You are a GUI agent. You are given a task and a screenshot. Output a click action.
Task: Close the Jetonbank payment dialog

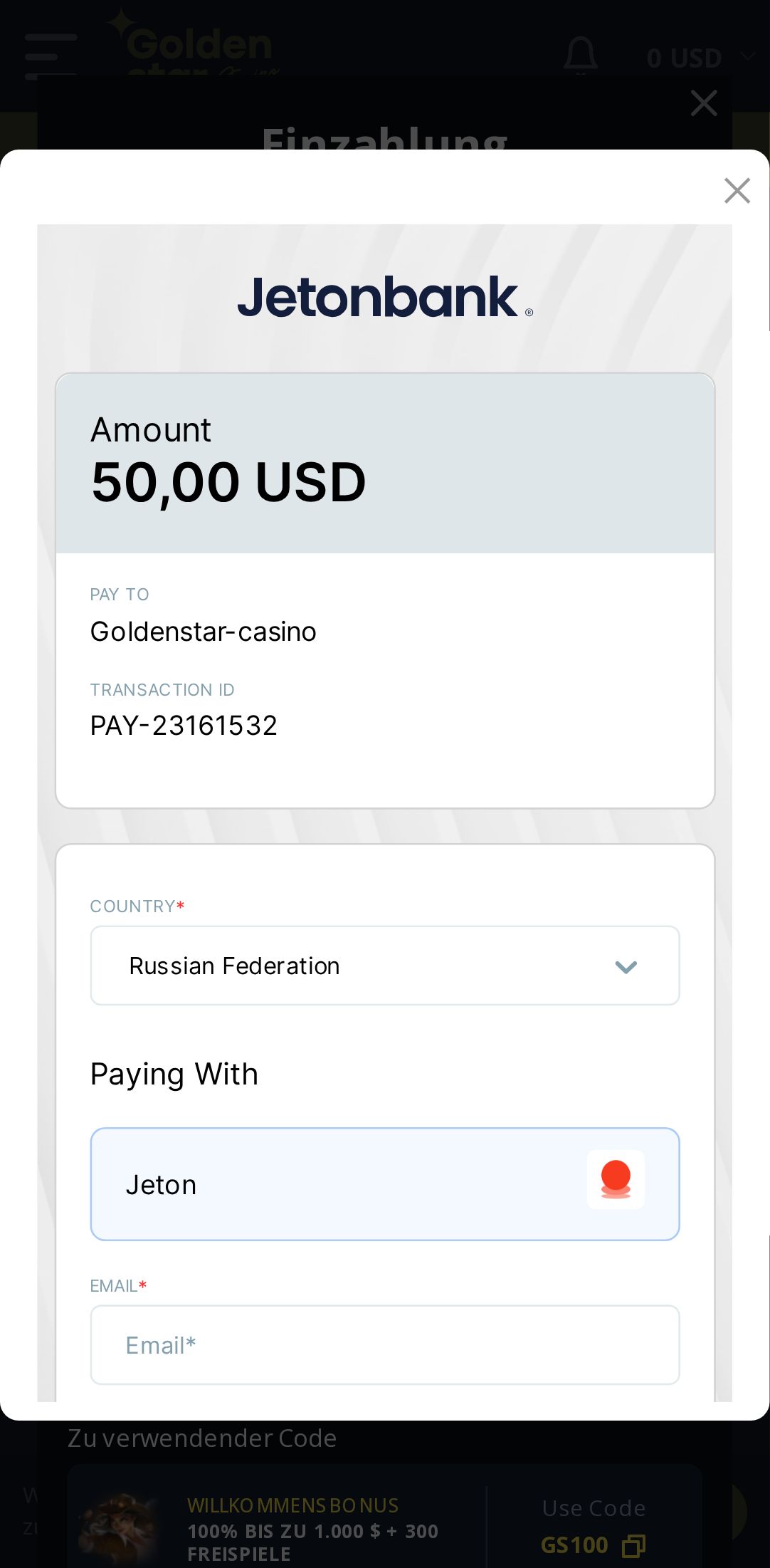point(737,191)
